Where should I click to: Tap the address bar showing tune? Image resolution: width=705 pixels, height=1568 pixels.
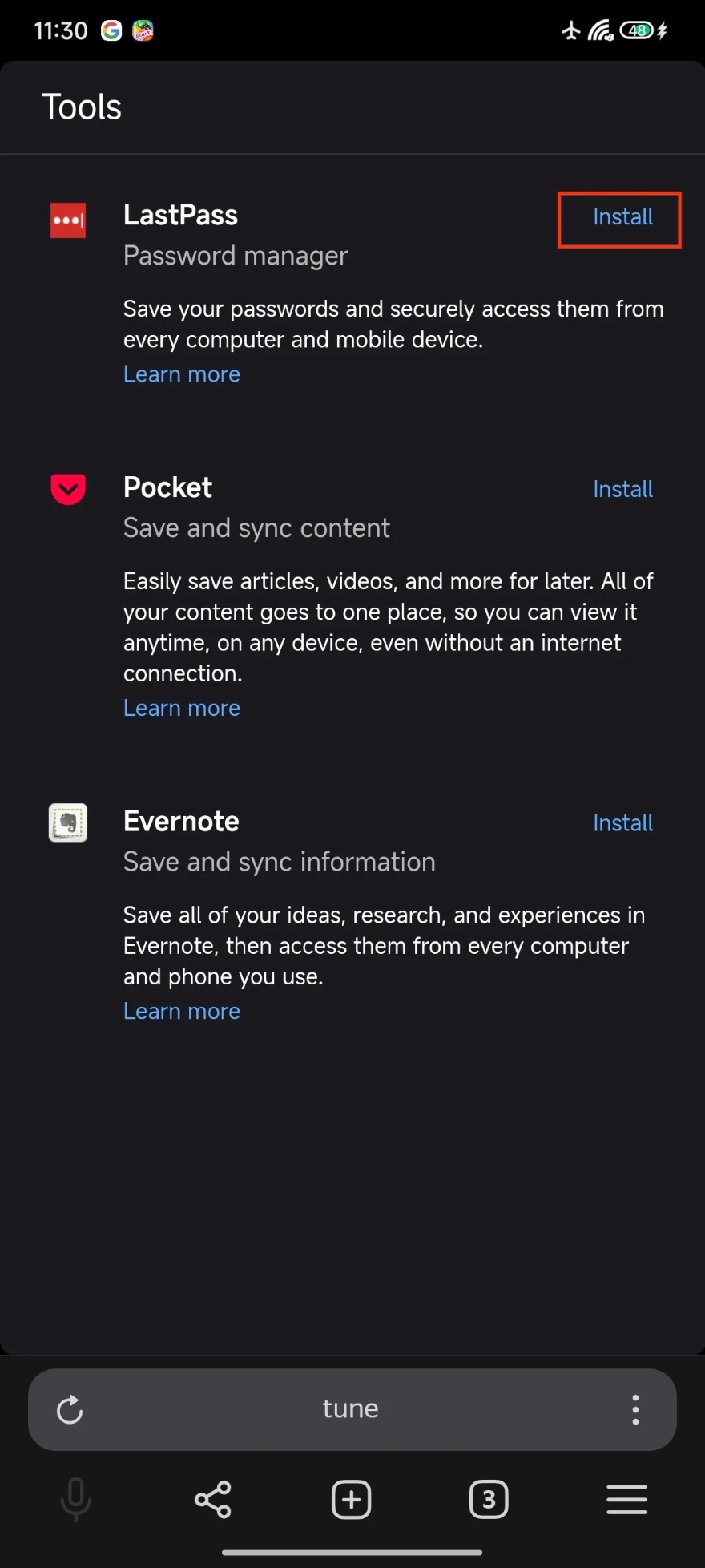point(350,1409)
